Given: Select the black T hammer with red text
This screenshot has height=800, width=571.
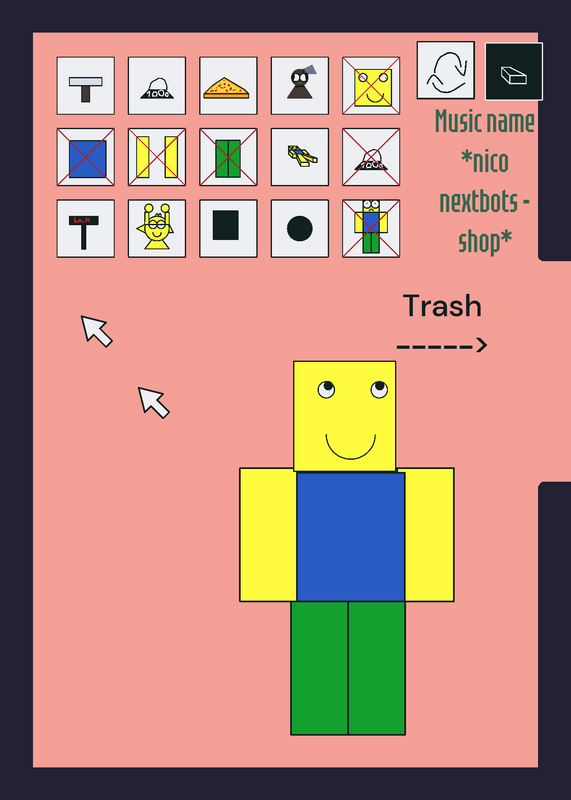Looking at the screenshot, I should tap(86, 229).
